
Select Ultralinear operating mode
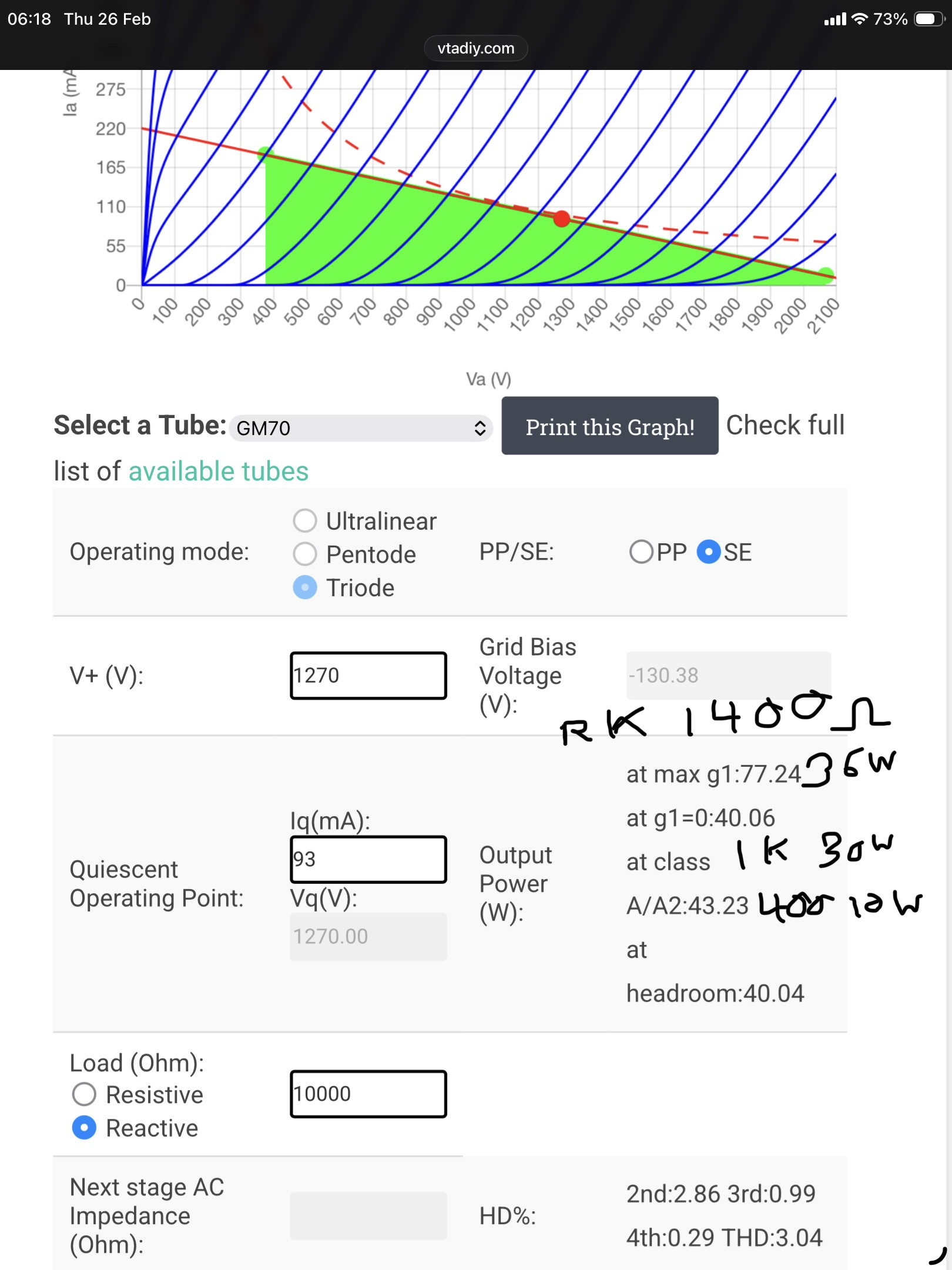click(x=305, y=520)
